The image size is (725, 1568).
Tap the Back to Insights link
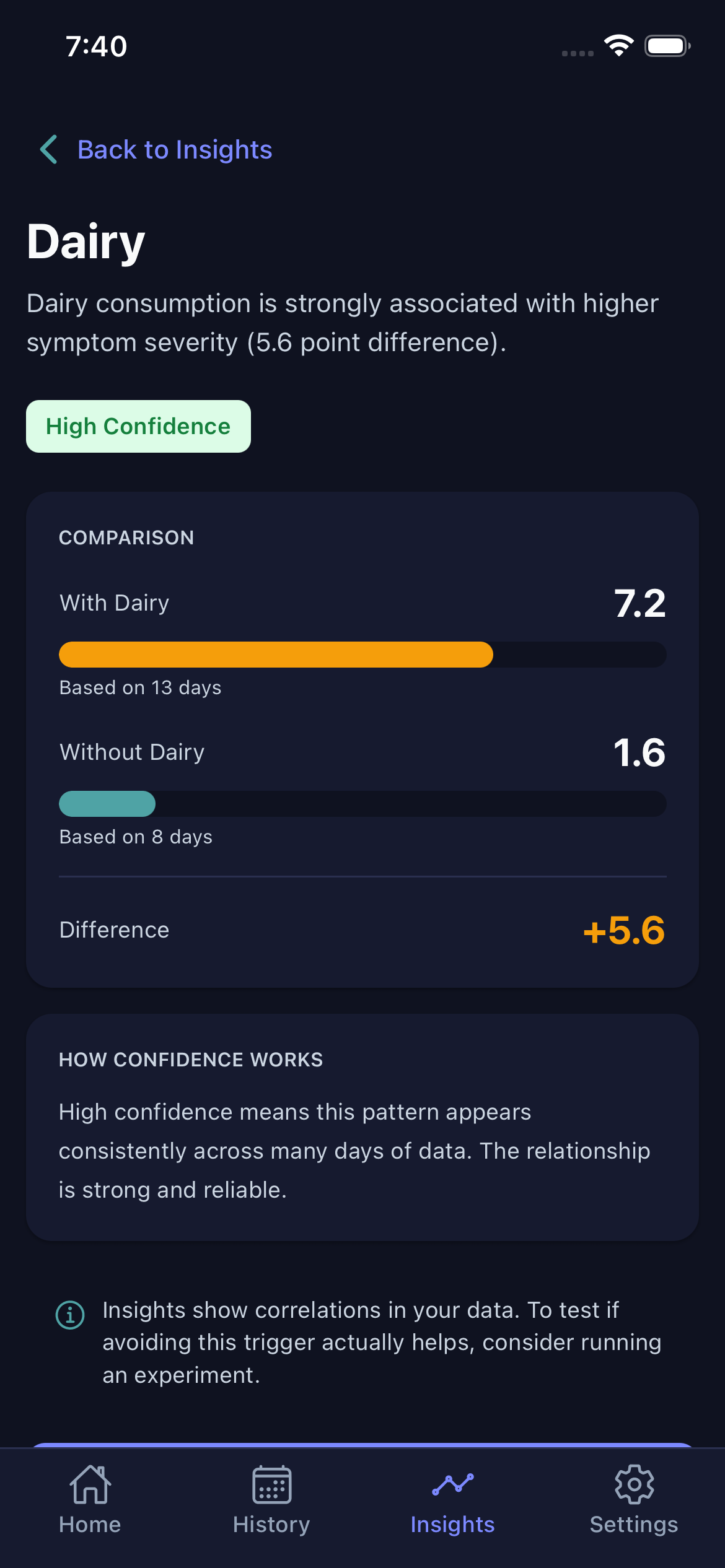174,149
